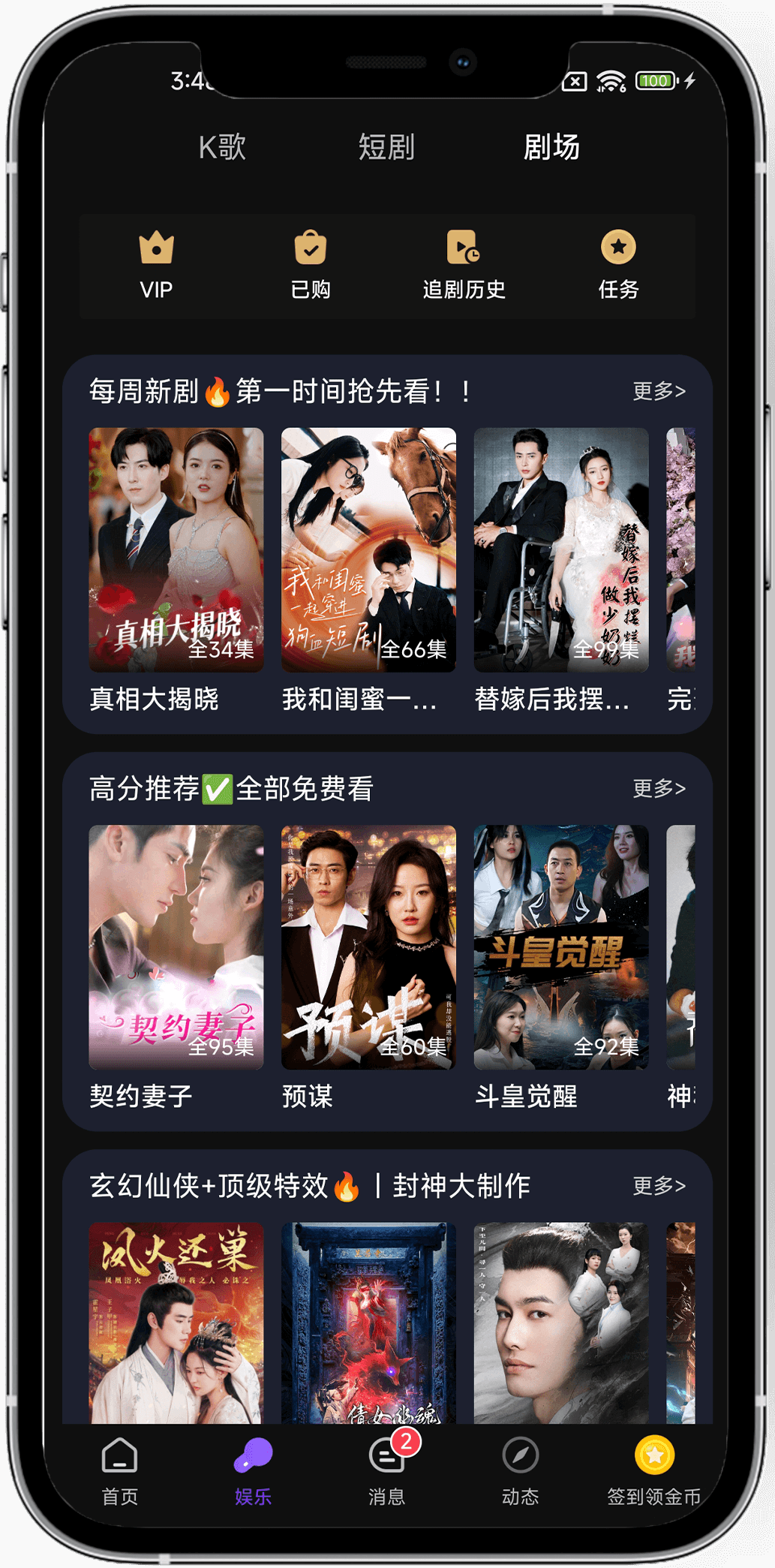Switch to the 短剧 tab
Viewport: 775px width, 1568px height.
click(x=386, y=147)
